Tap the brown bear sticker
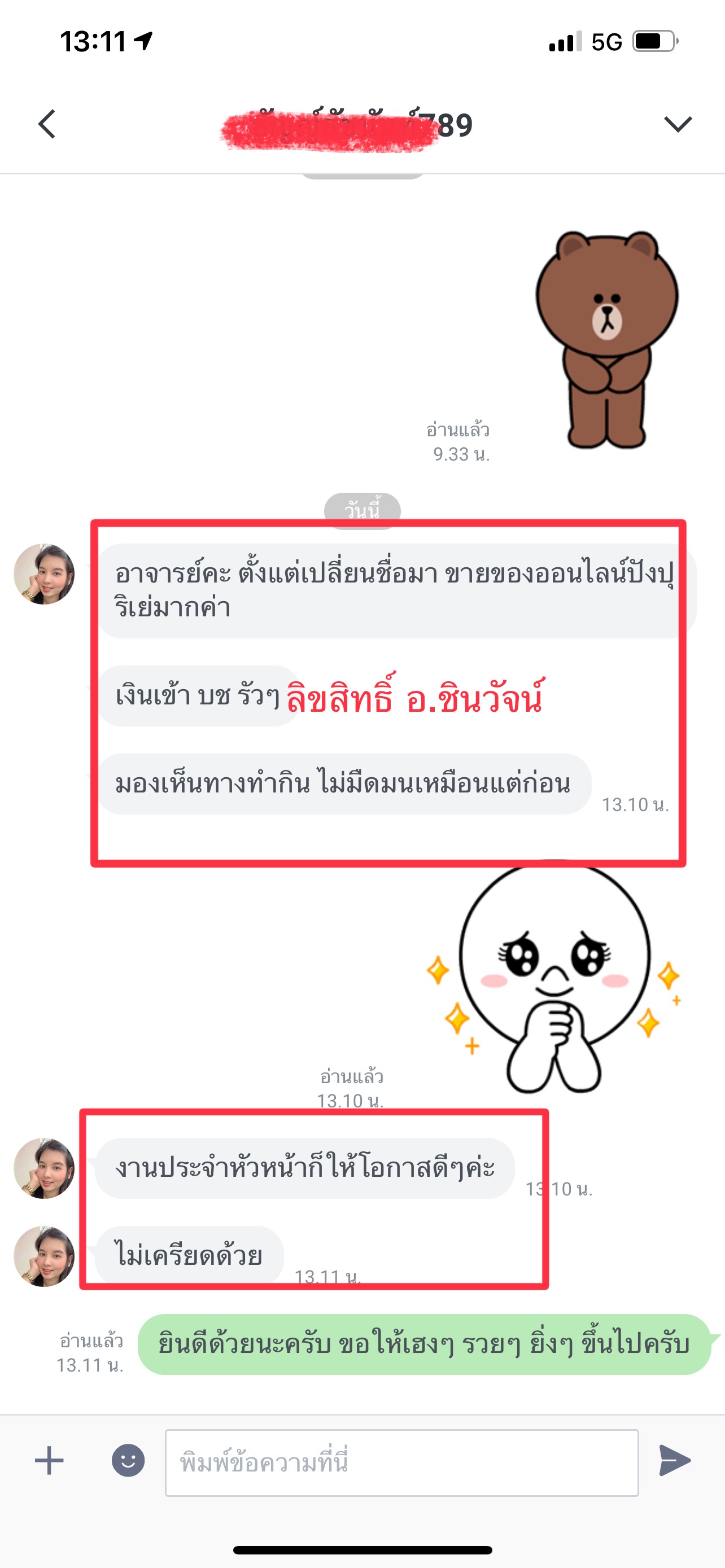 [x=606, y=339]
